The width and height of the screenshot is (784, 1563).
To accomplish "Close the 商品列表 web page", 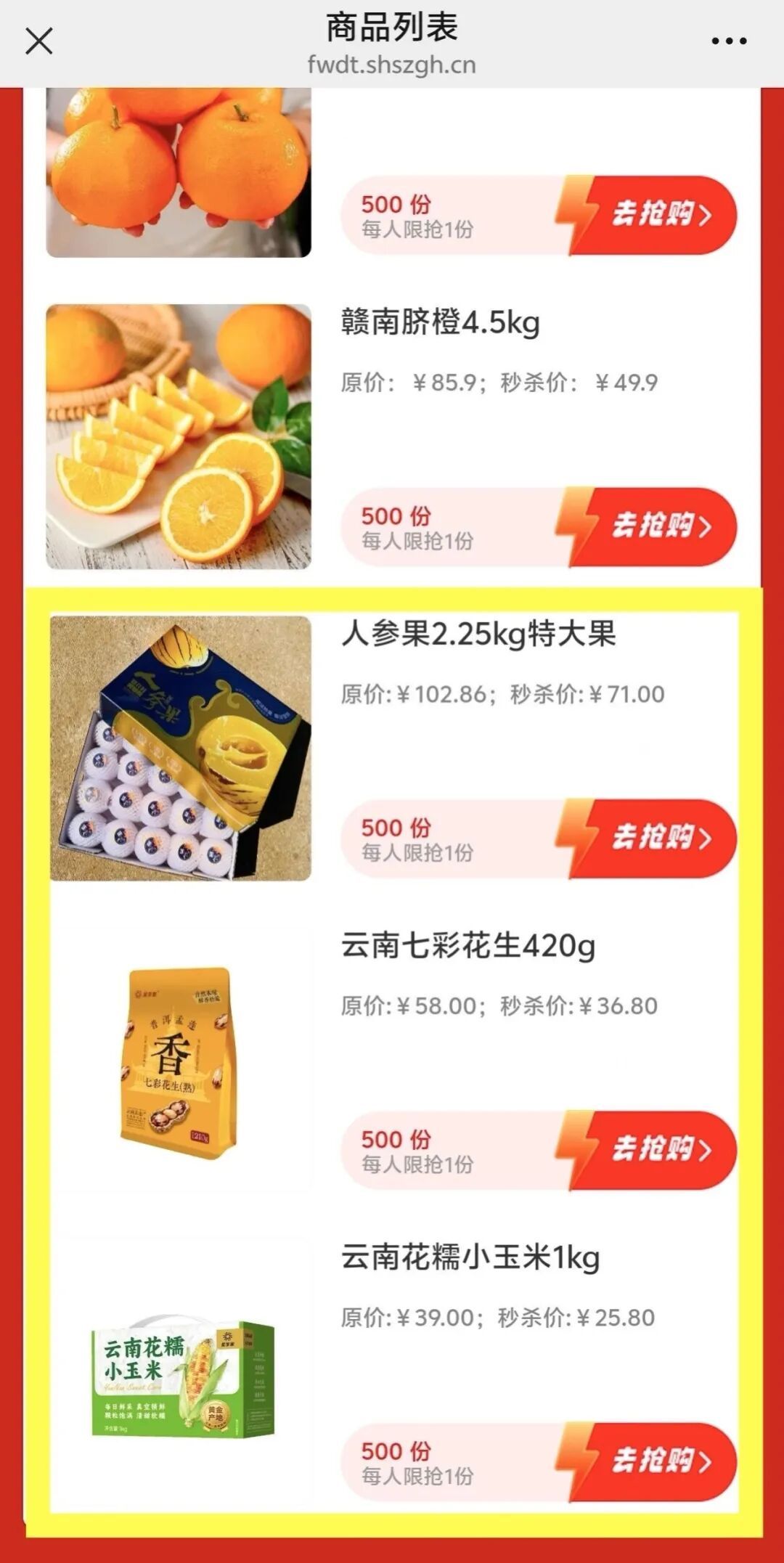I will [39, 41].
